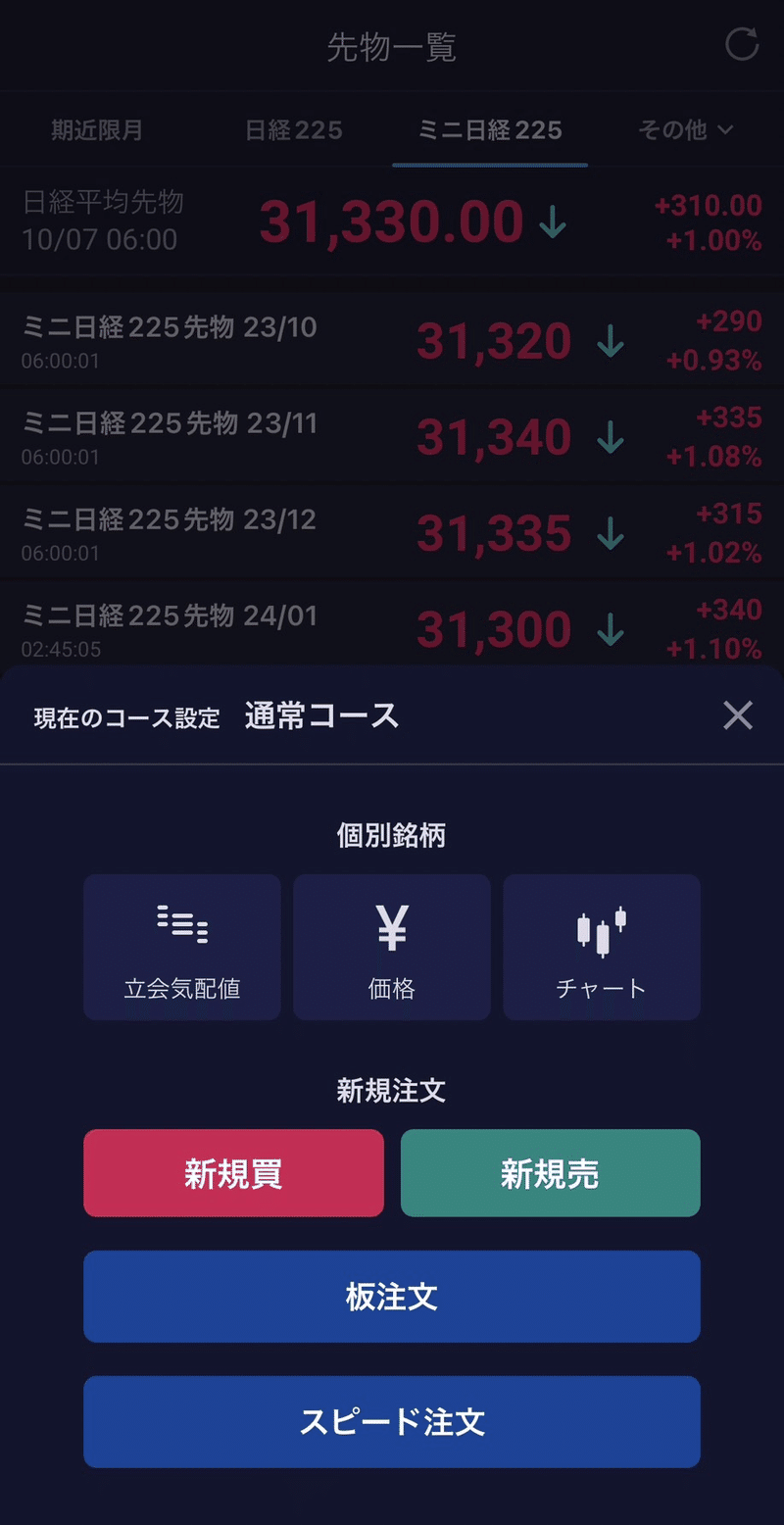
Task: Open the 価格 price view
Action: [392, 947]
